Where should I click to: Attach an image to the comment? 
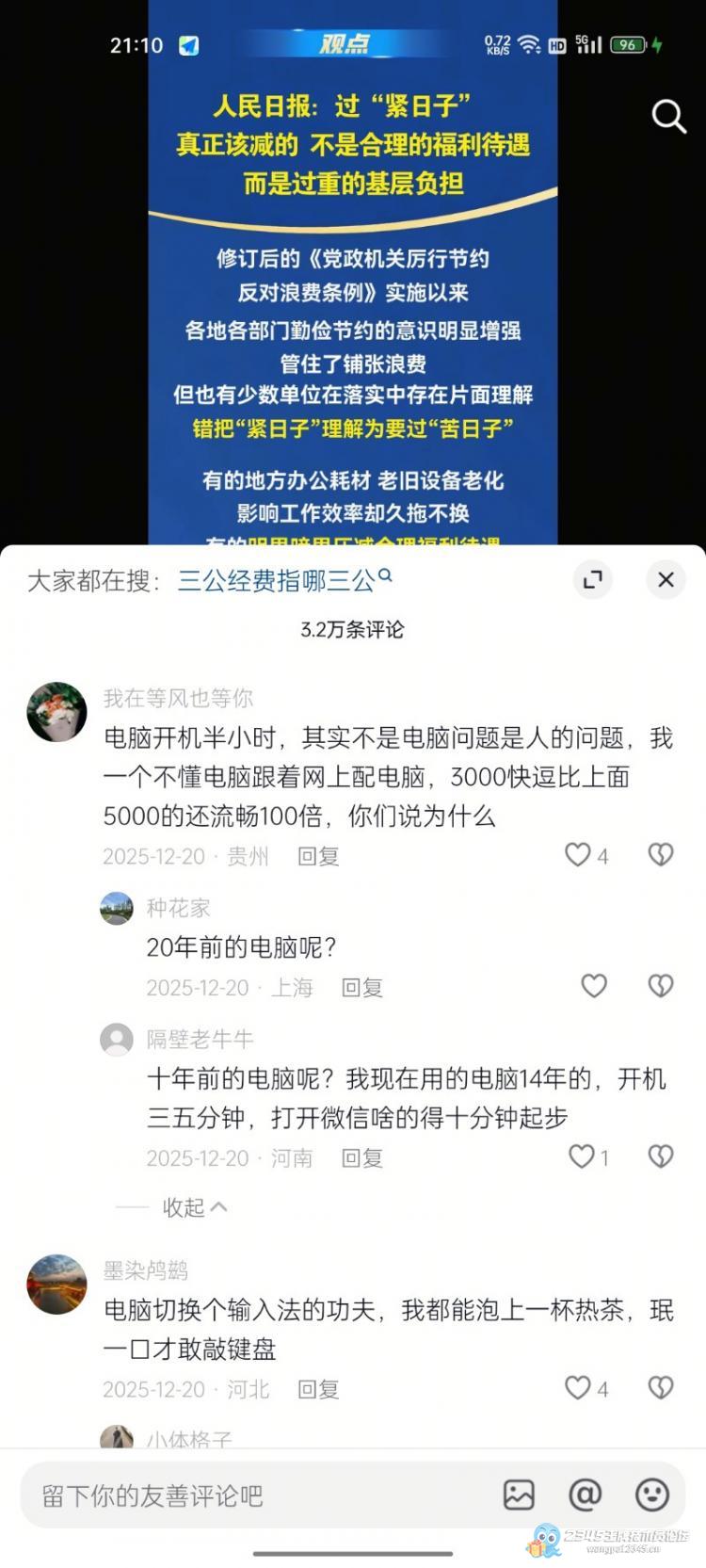point(519,1495)
